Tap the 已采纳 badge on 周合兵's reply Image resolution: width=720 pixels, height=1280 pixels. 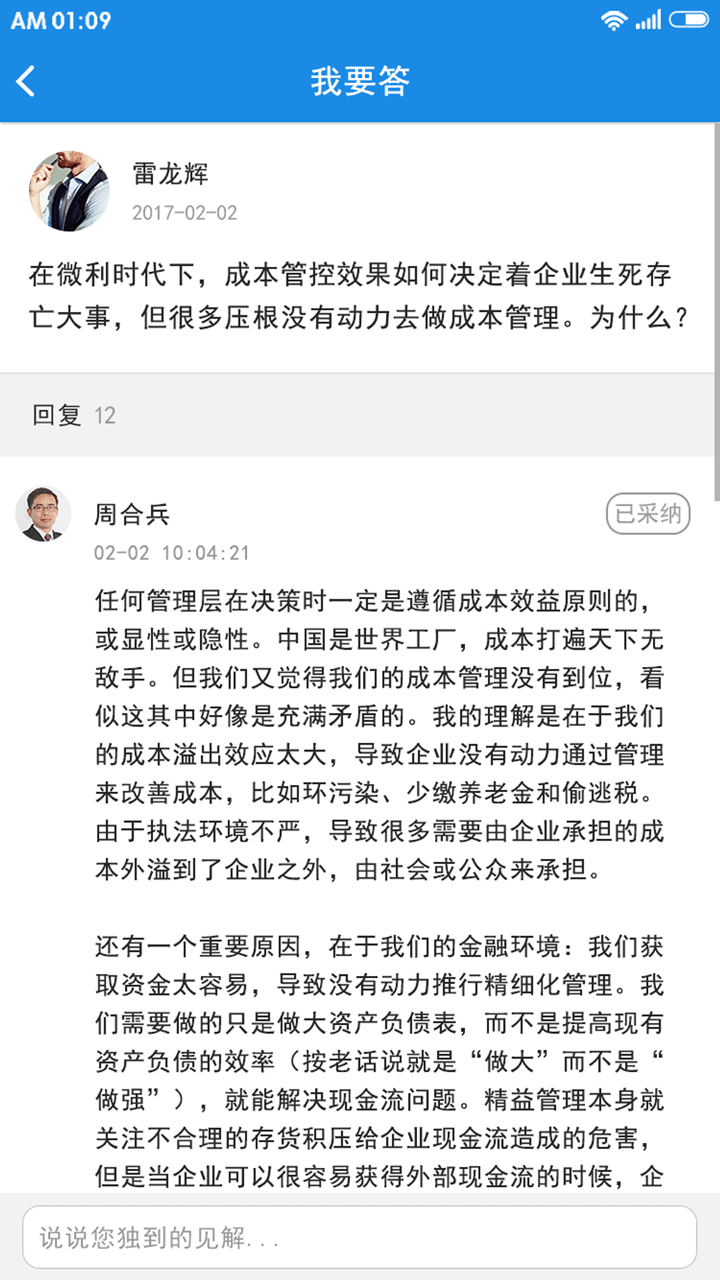(x=648, y=514)
